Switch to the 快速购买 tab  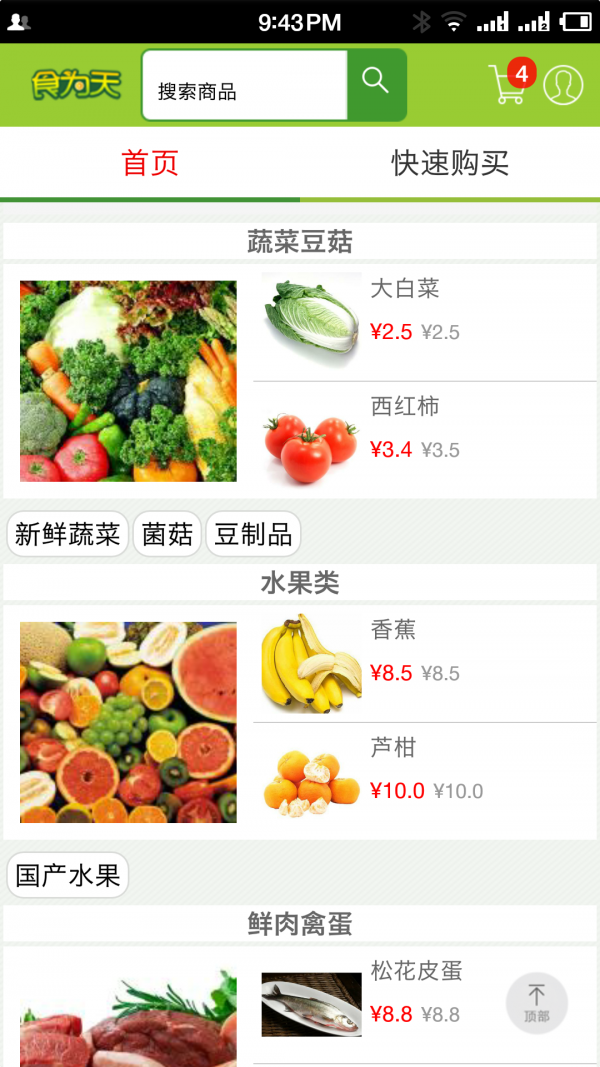pyautogui.click(x=450, y=163)
